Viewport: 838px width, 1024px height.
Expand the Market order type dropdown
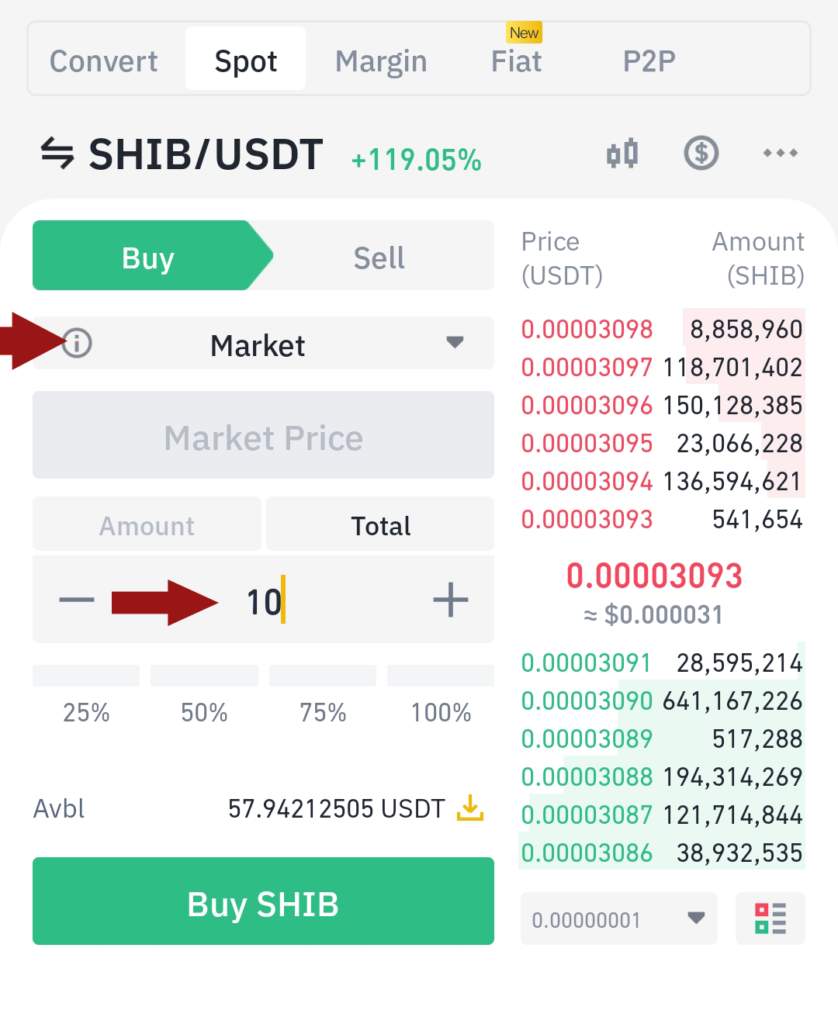click(x=454, y=343)
